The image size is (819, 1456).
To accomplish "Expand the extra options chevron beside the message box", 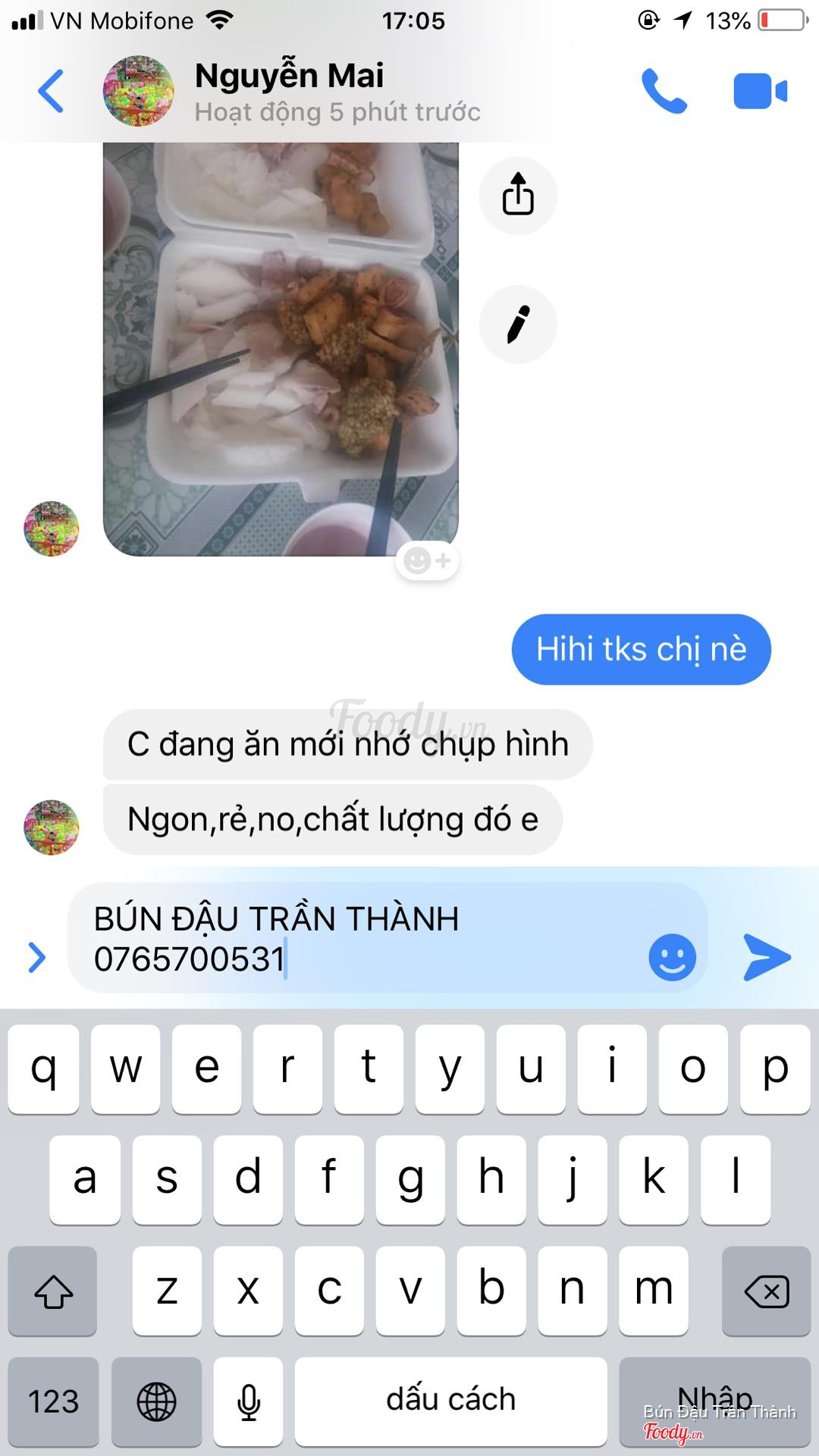I will [36, 957].
